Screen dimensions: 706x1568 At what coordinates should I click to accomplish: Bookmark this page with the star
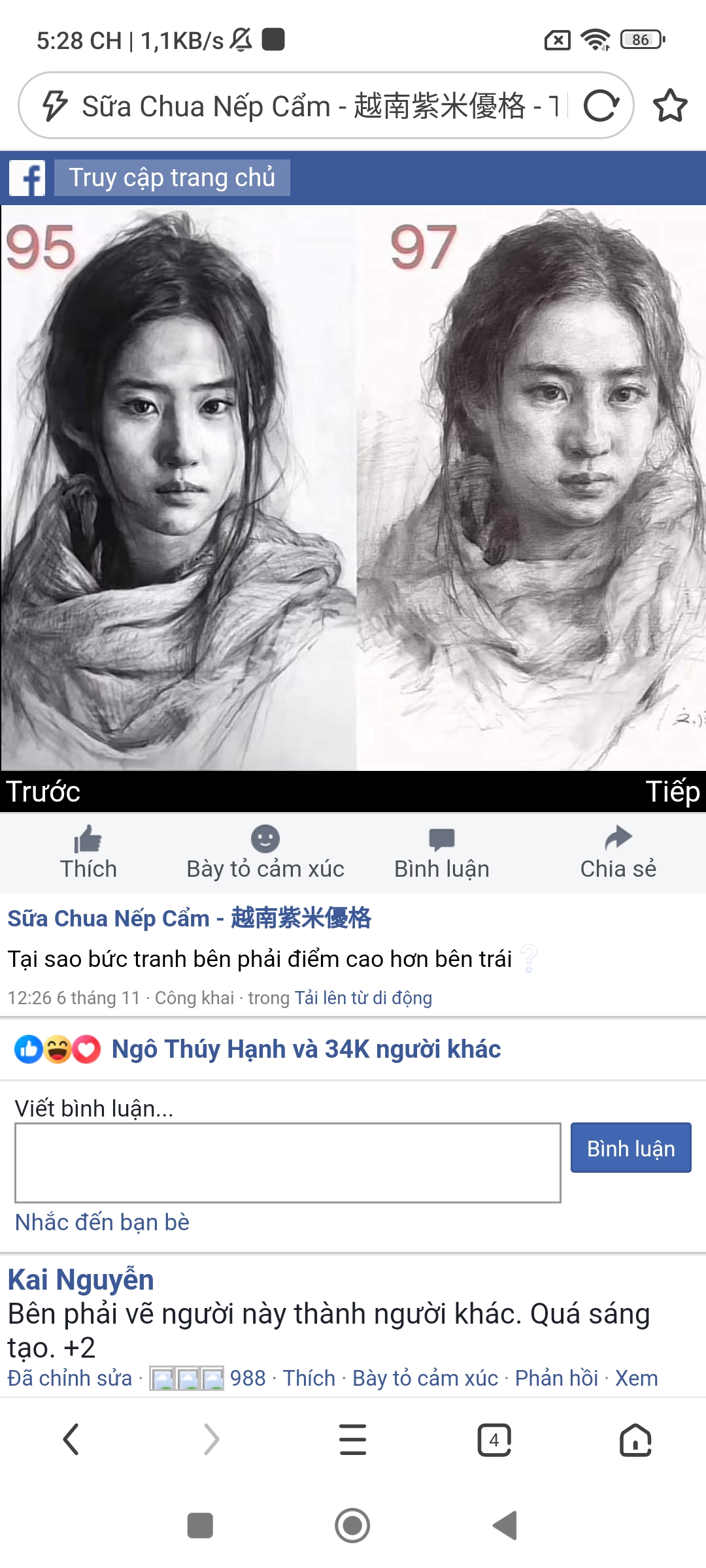tap(670, 106)
